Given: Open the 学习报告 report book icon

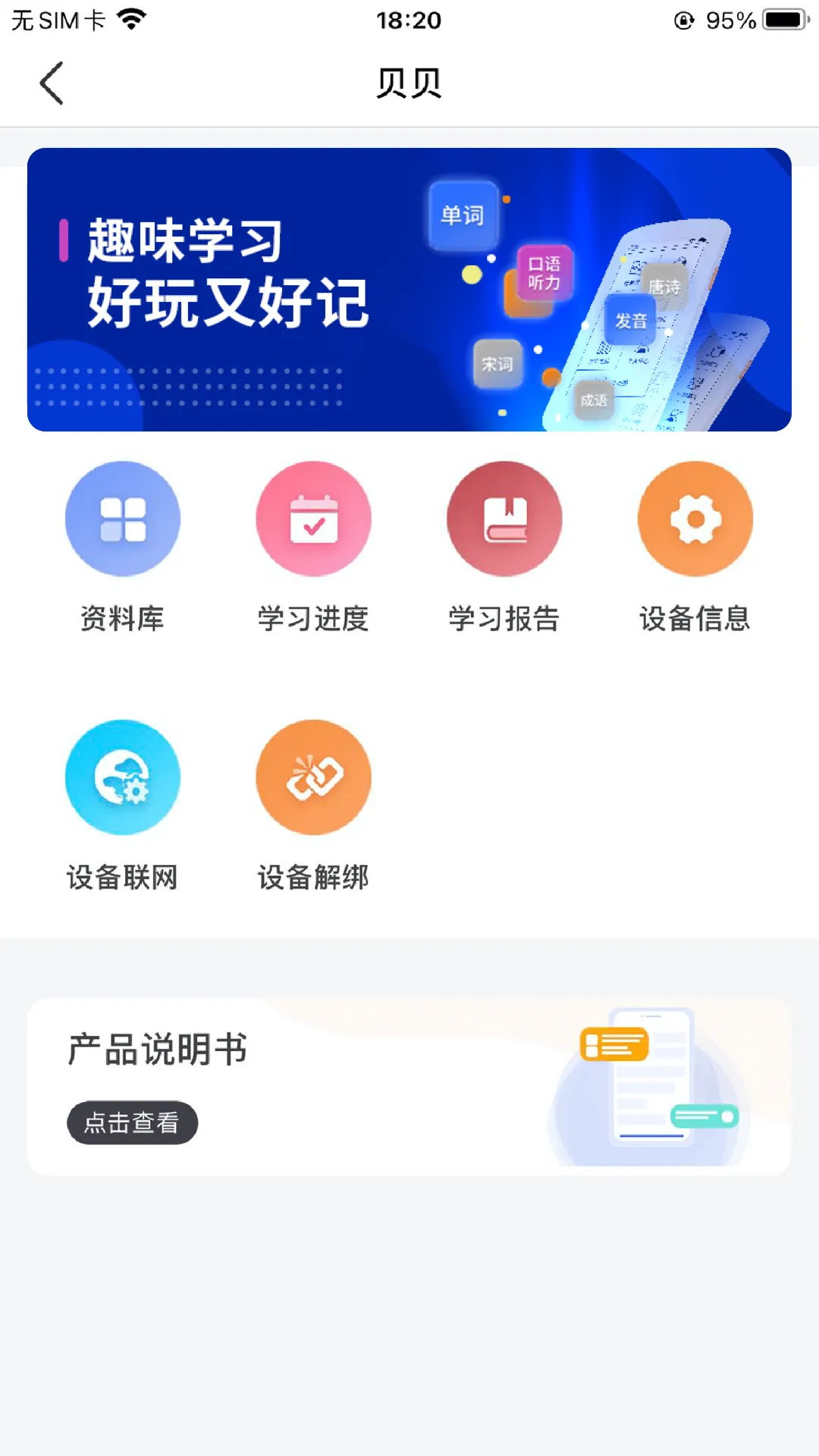Looking at the screenshot, I should [x=504, y=518].
